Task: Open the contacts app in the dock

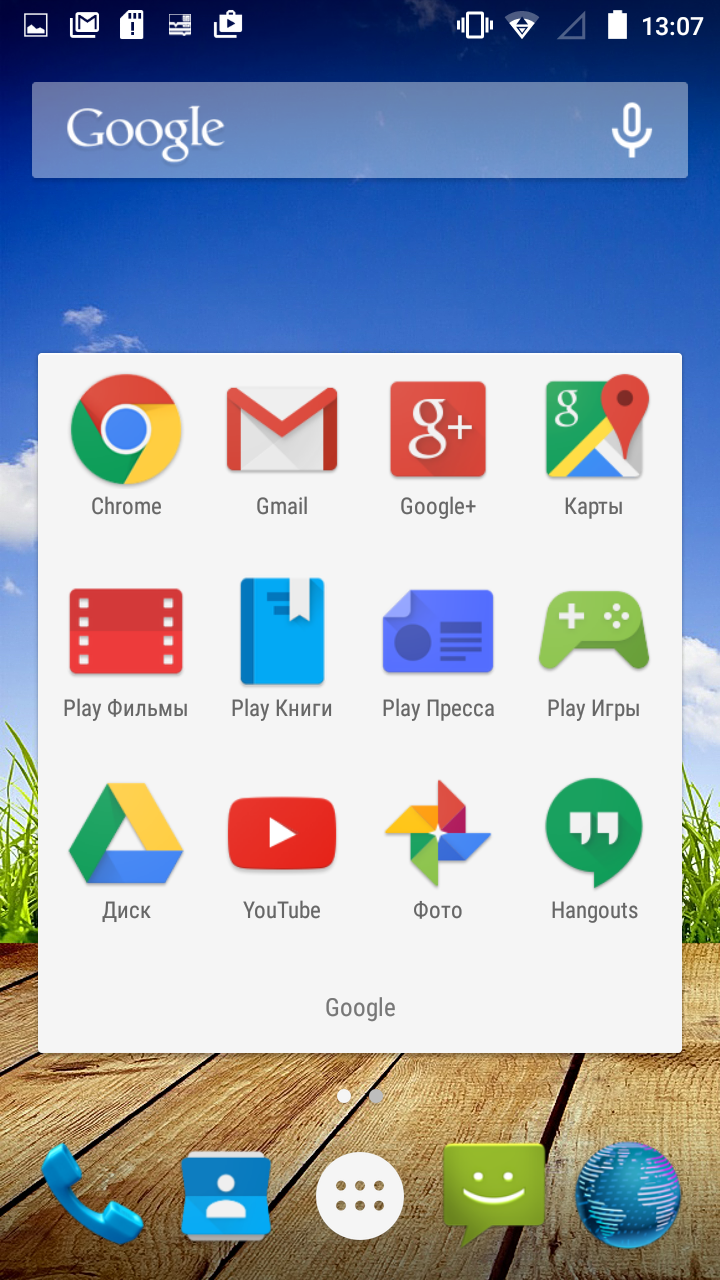Action: [x=227, y=1196]
